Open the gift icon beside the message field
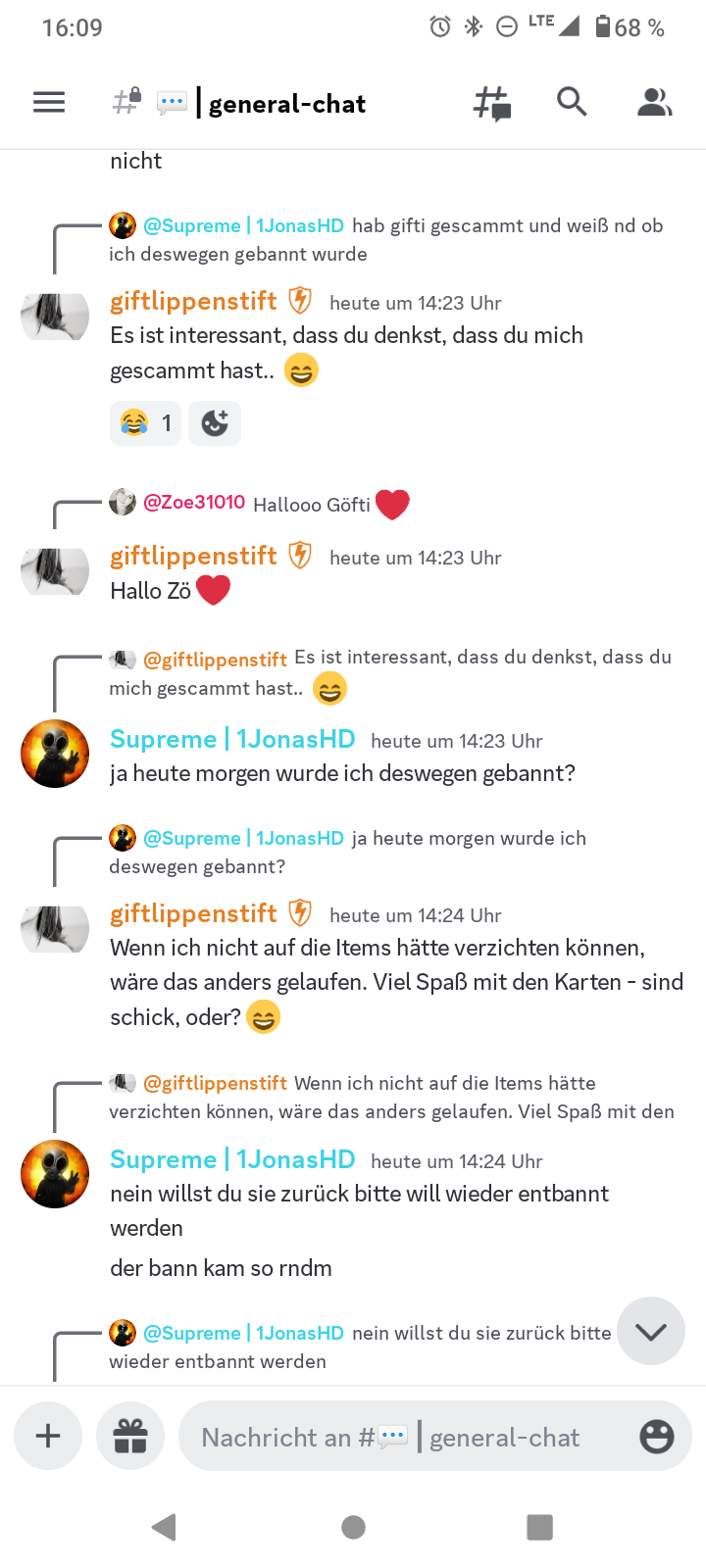Viewport: 706px width, 1568px height. click(x=130, y=1437)
